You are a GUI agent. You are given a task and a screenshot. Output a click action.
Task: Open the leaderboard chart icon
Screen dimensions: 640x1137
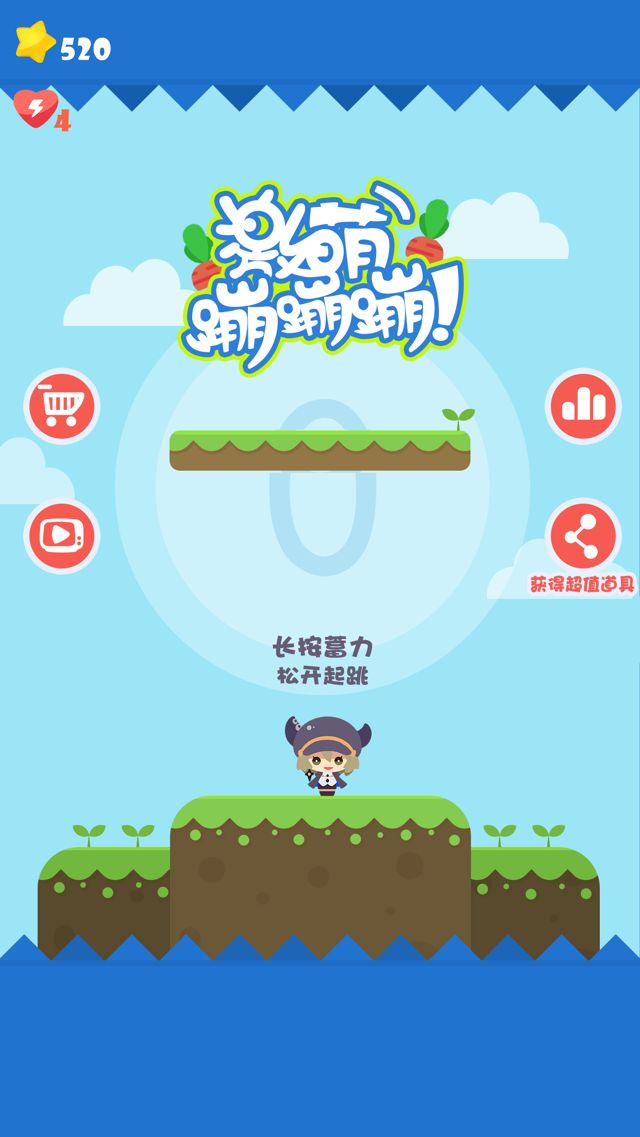[x=583, y=406]
